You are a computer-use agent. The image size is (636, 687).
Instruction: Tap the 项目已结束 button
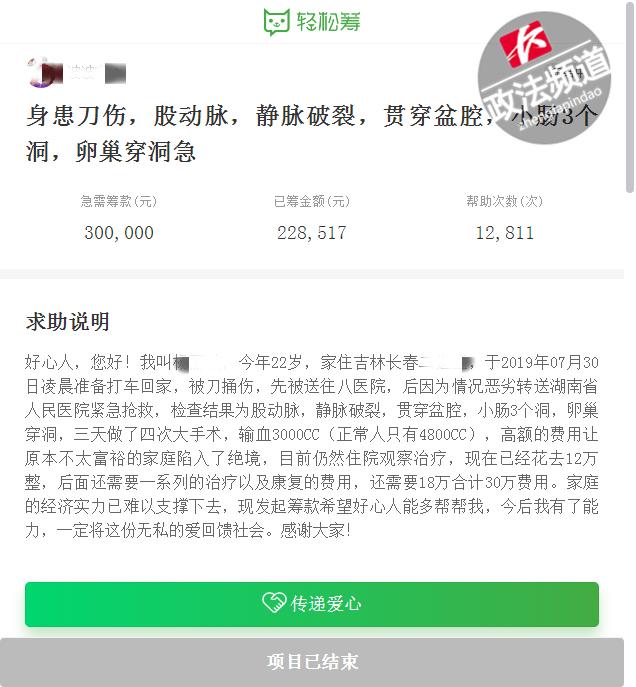[312, 662]
